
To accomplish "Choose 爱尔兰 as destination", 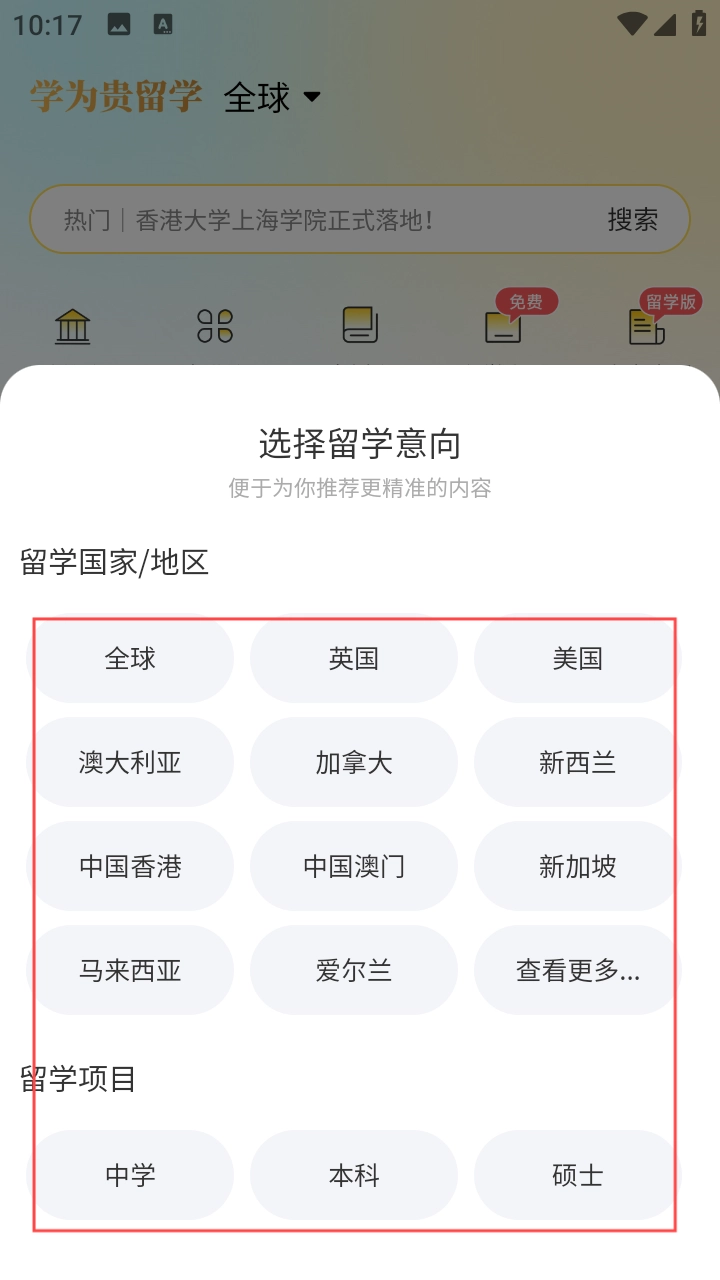I will (354, 971).
